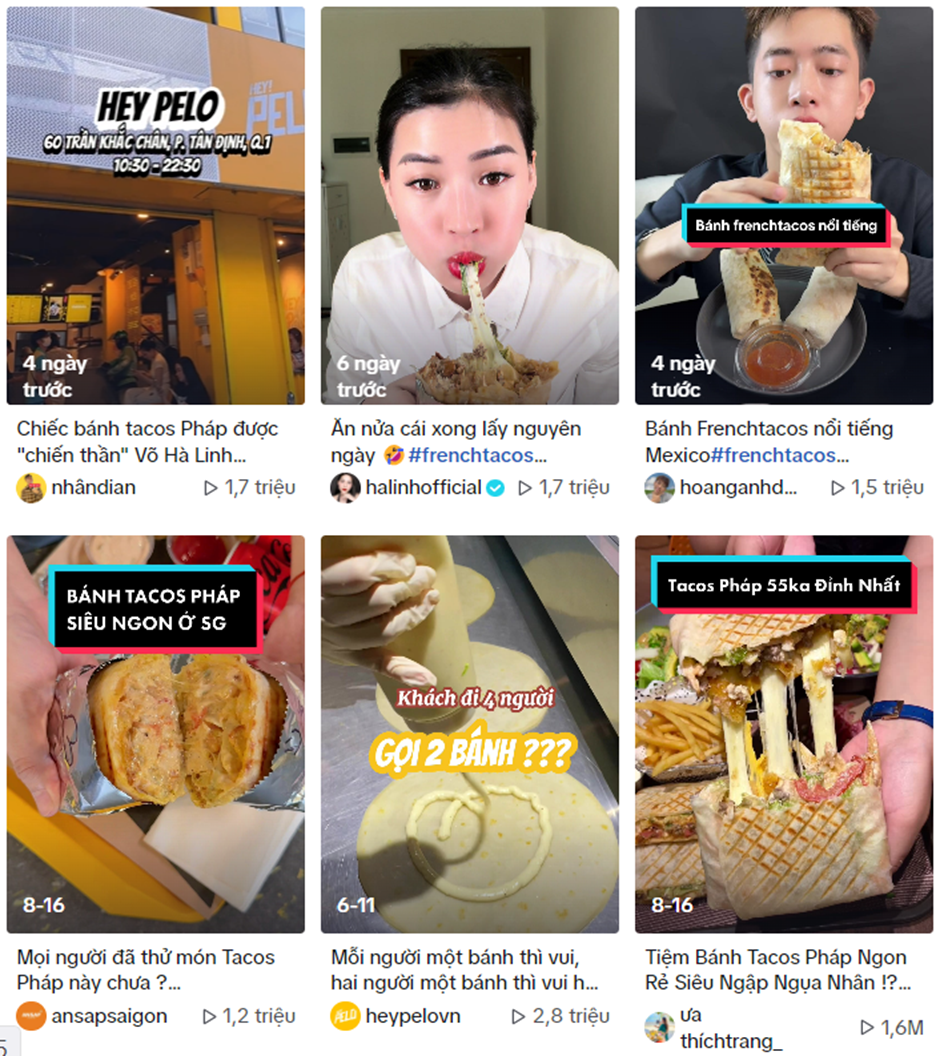Visit the nhândian profile
Image resolution: width=940 pixels, height=1056 pixels.
point(91,488)
